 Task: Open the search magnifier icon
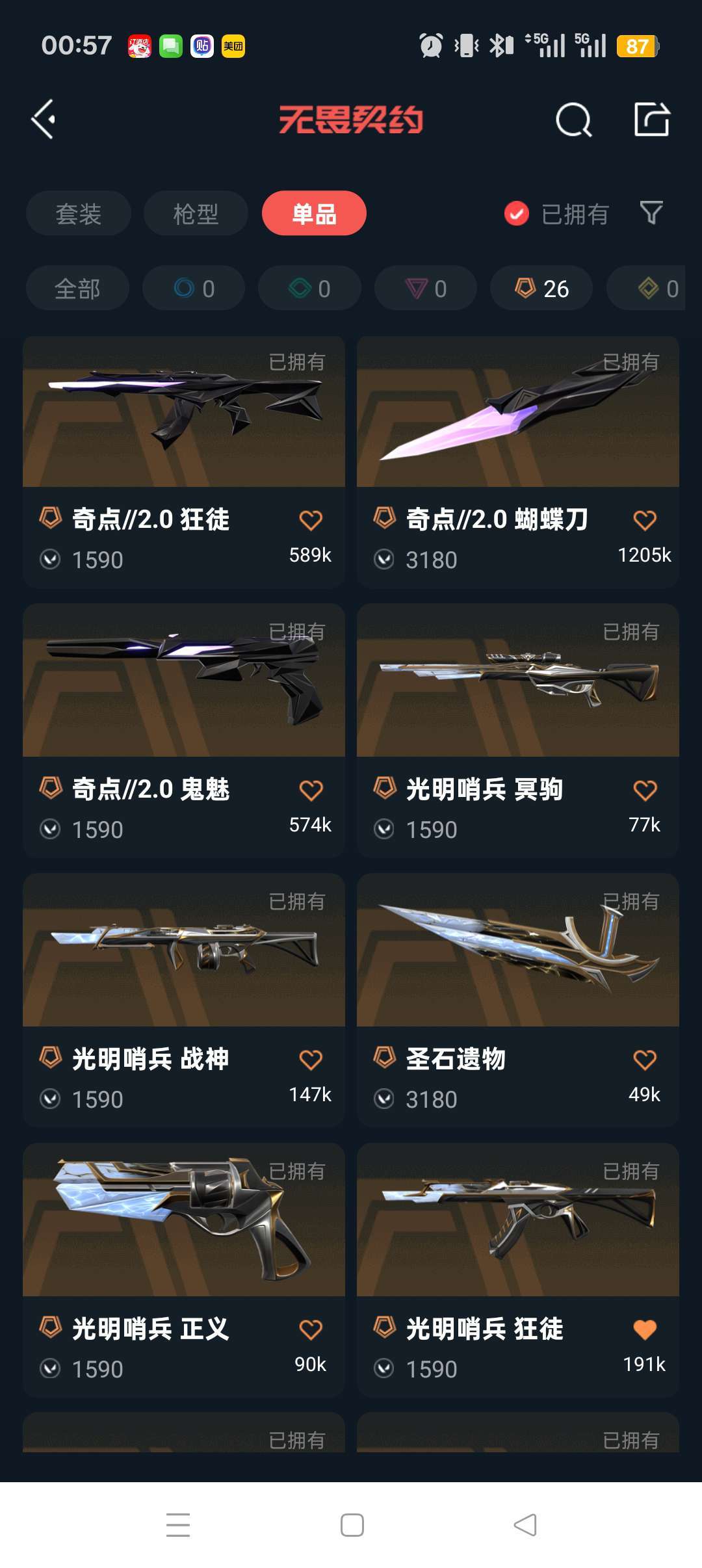point(573,120)
